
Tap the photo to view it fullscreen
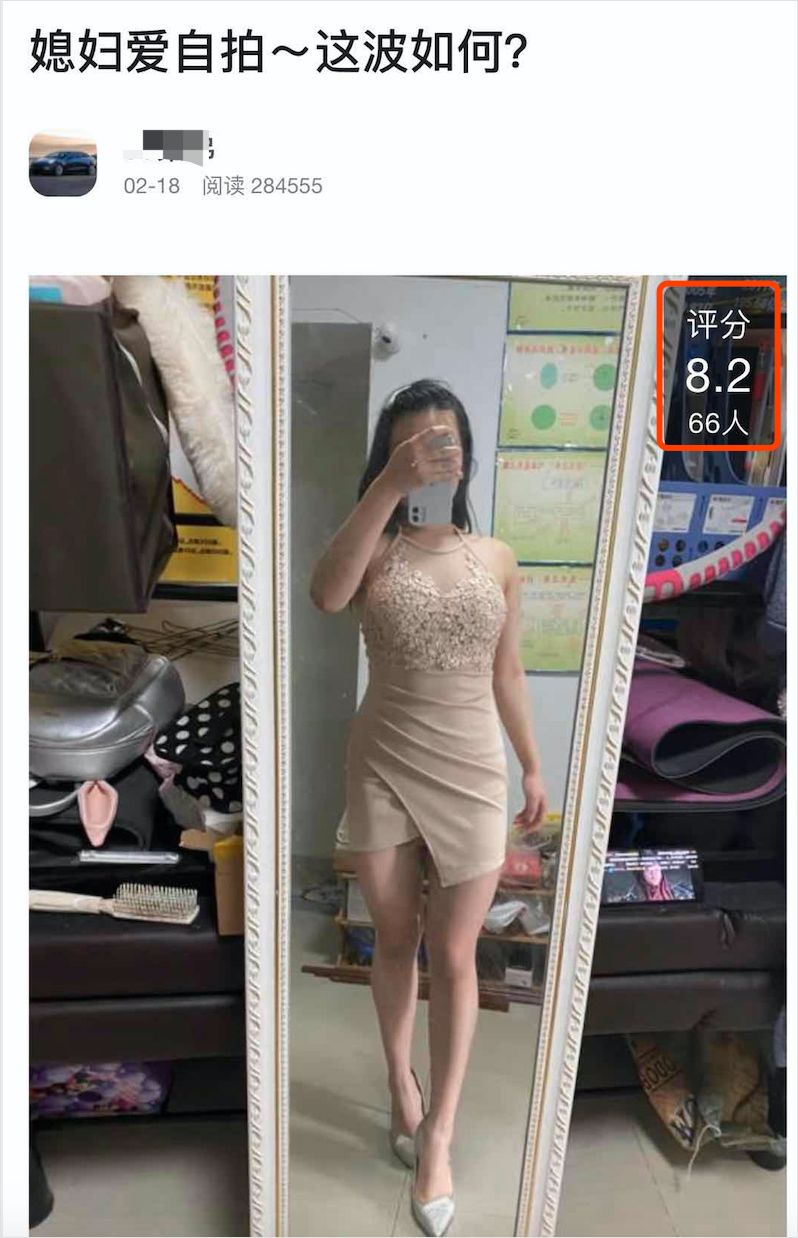[x=400, y=750]
